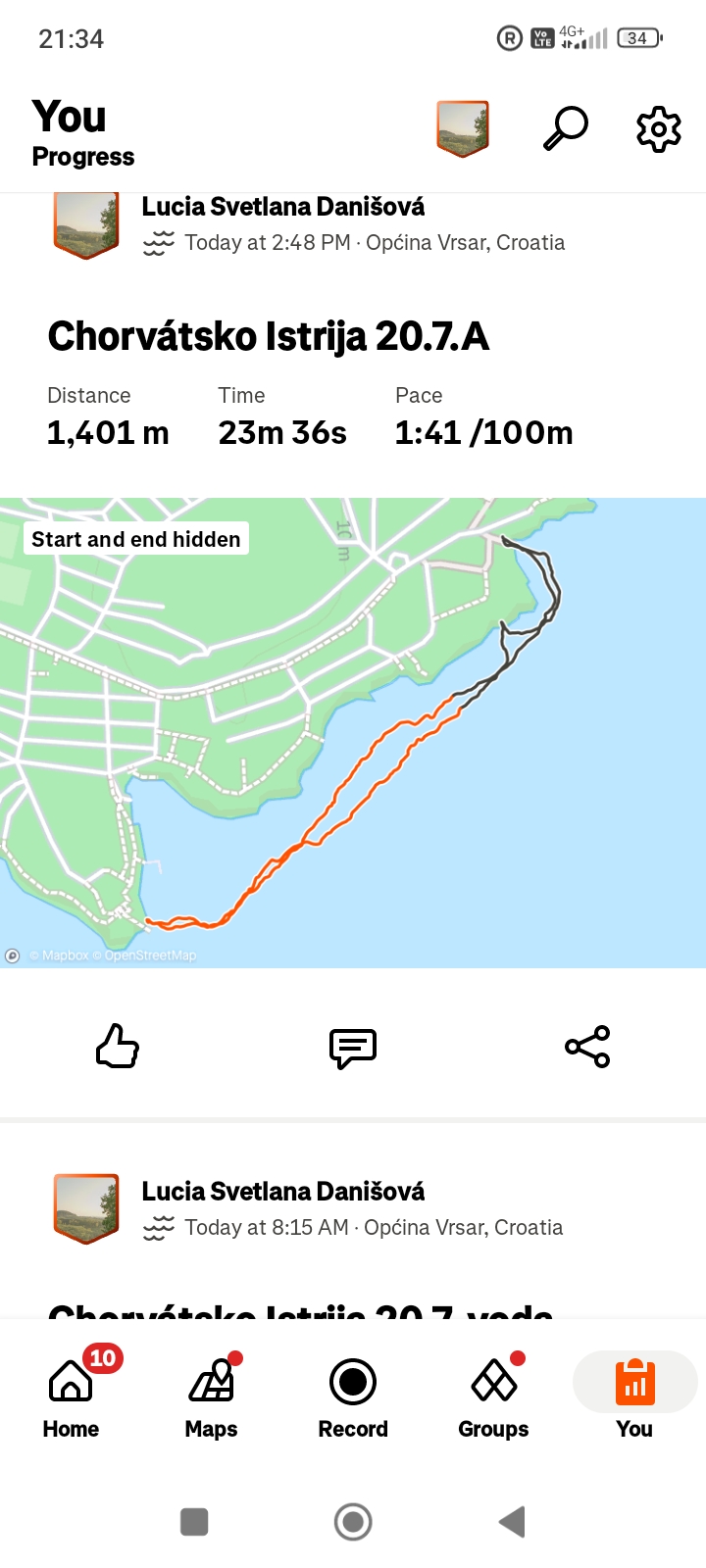The height and width of the screenshot is (1568, 706).
Task: Give kudos to Chorvátsko Istrija 20.7.A
Action: coord(118,1047)
